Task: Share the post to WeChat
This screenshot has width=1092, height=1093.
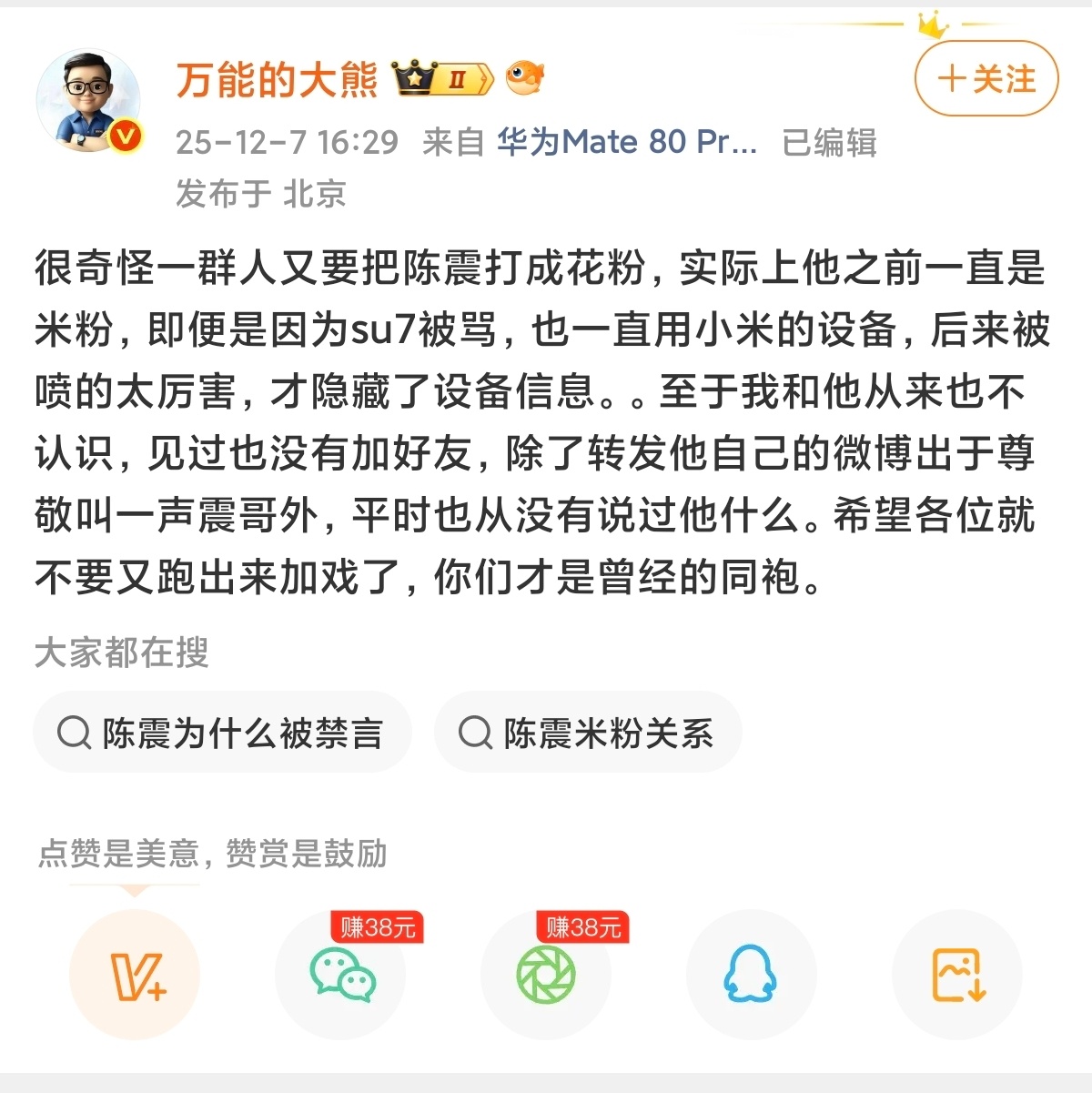Action: (x=341, y=975)
